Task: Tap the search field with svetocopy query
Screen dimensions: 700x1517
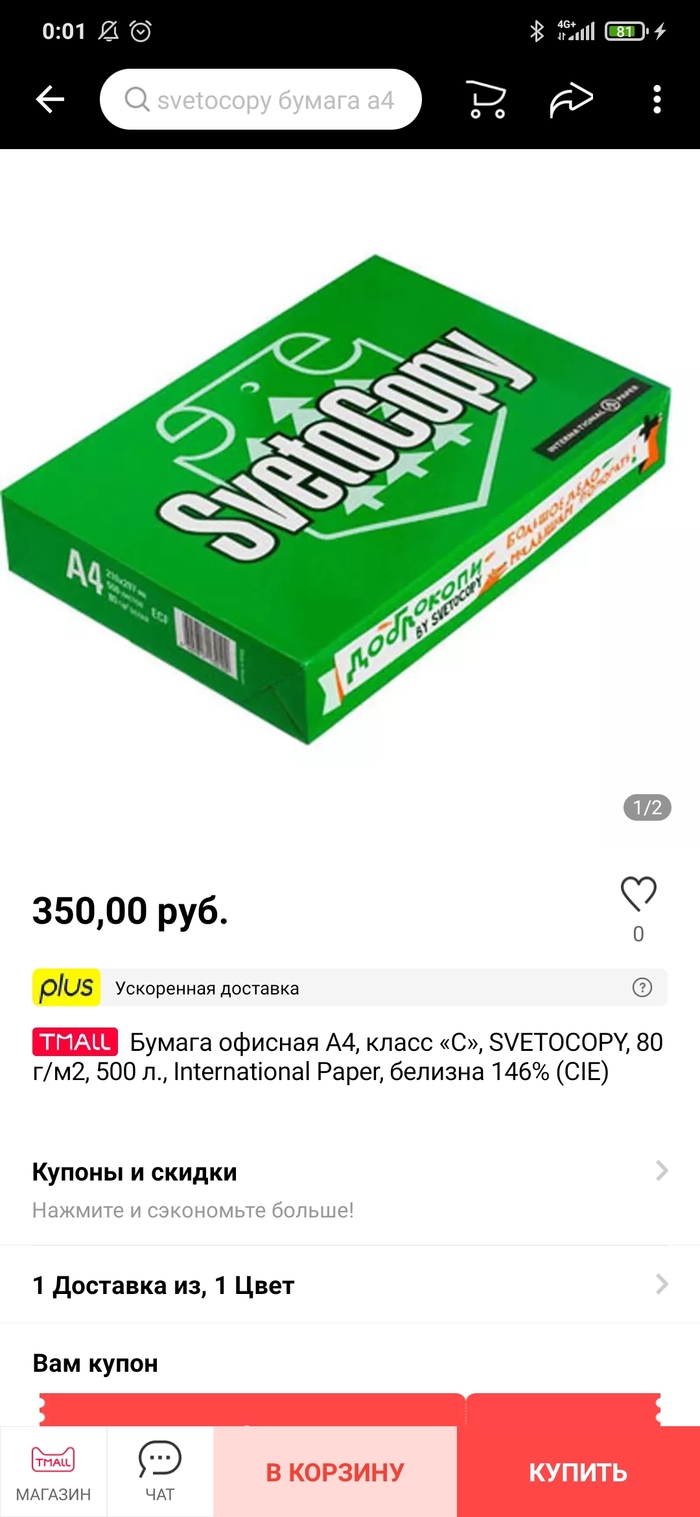Action: [x=261, y=100]
